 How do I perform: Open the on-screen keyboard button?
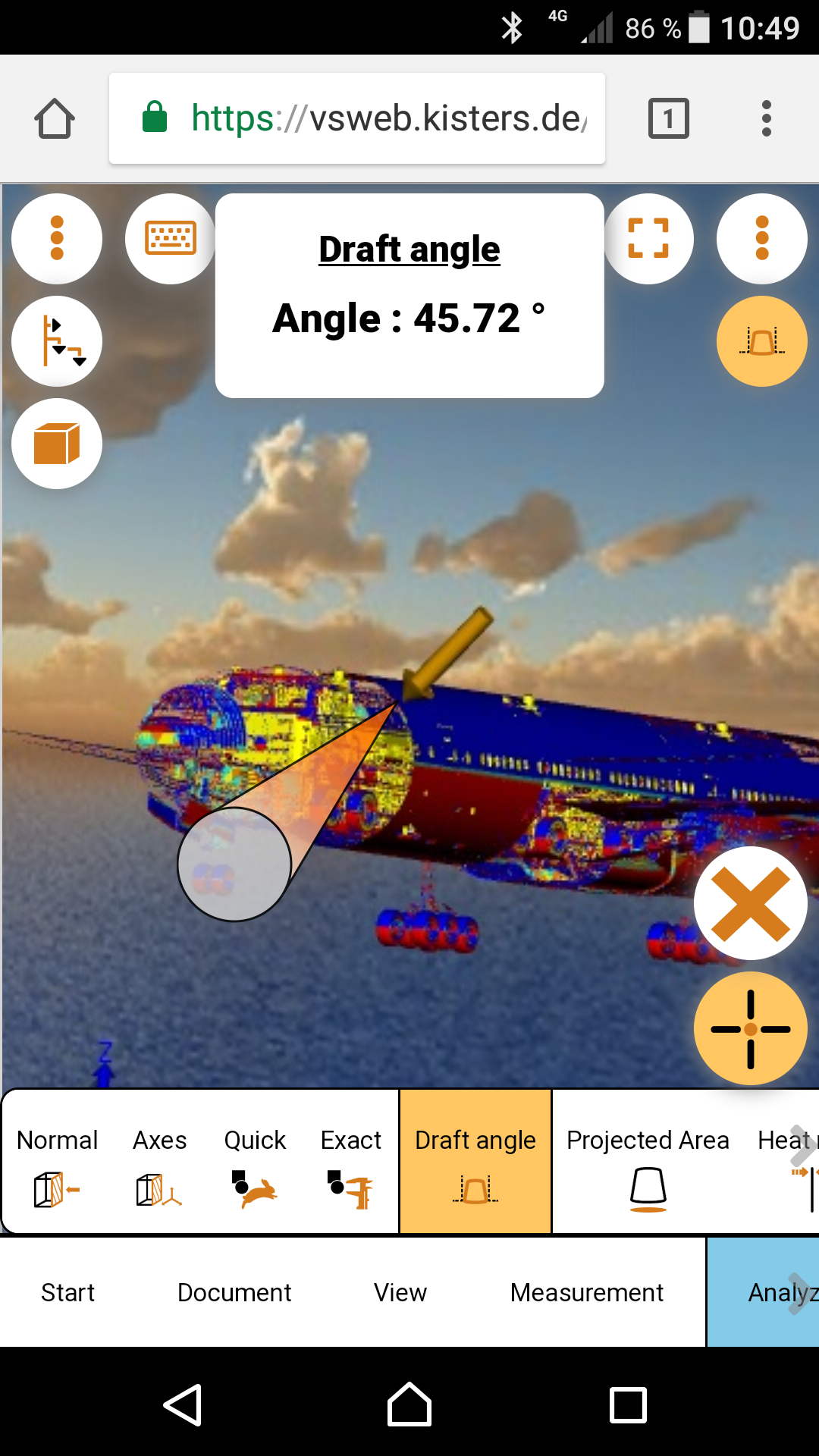[171, 239]
